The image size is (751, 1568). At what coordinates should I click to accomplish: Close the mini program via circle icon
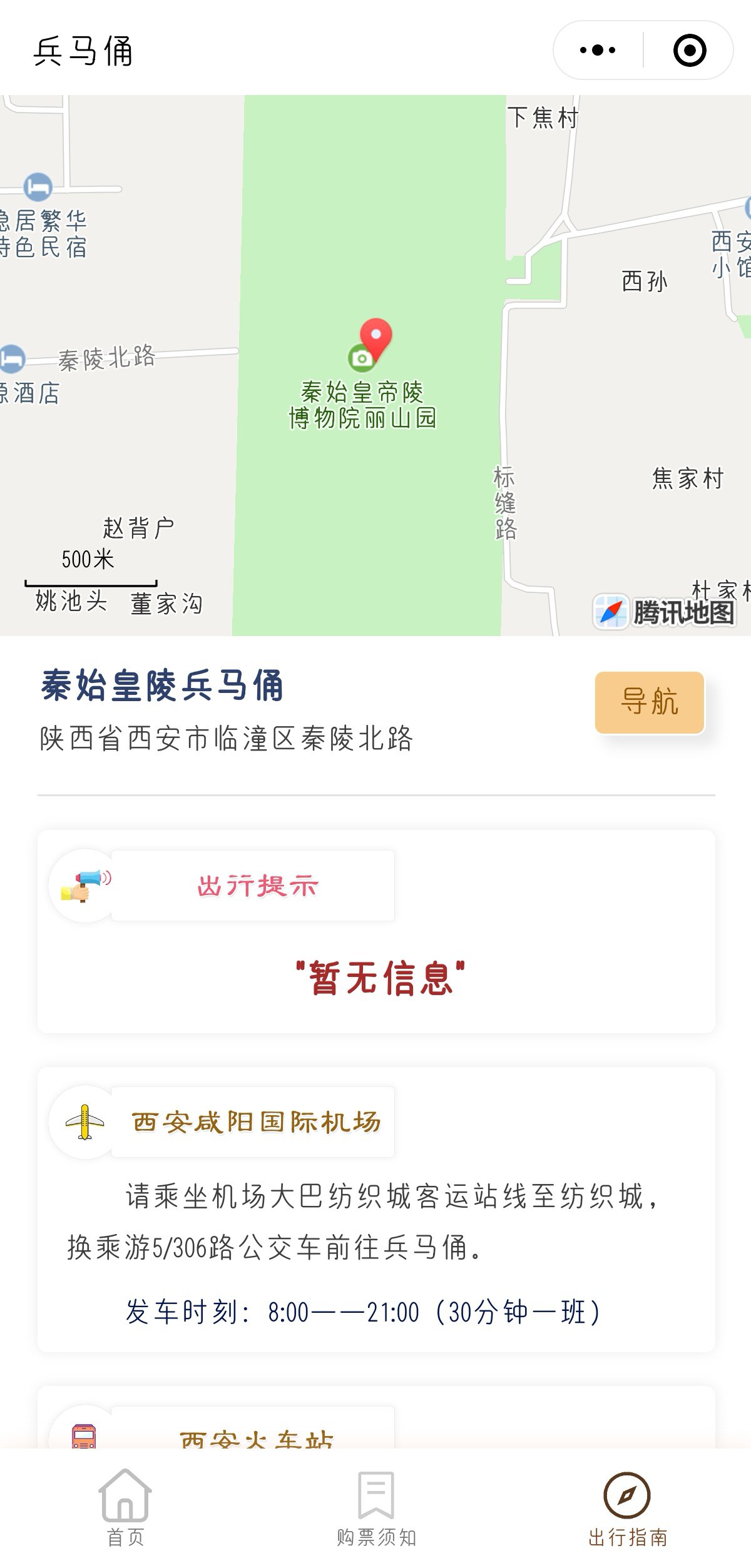690,50
